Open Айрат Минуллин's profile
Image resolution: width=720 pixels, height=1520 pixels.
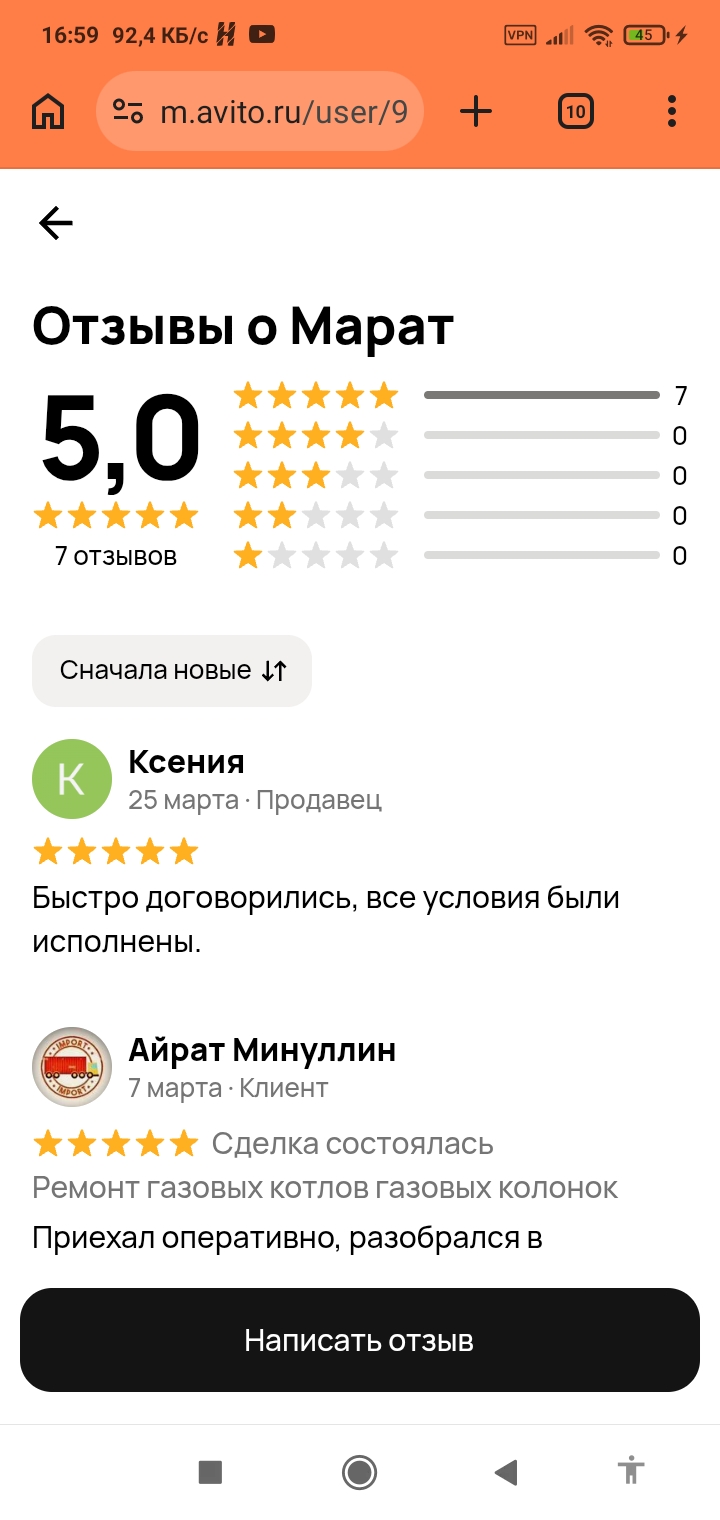click(262, 1050)
